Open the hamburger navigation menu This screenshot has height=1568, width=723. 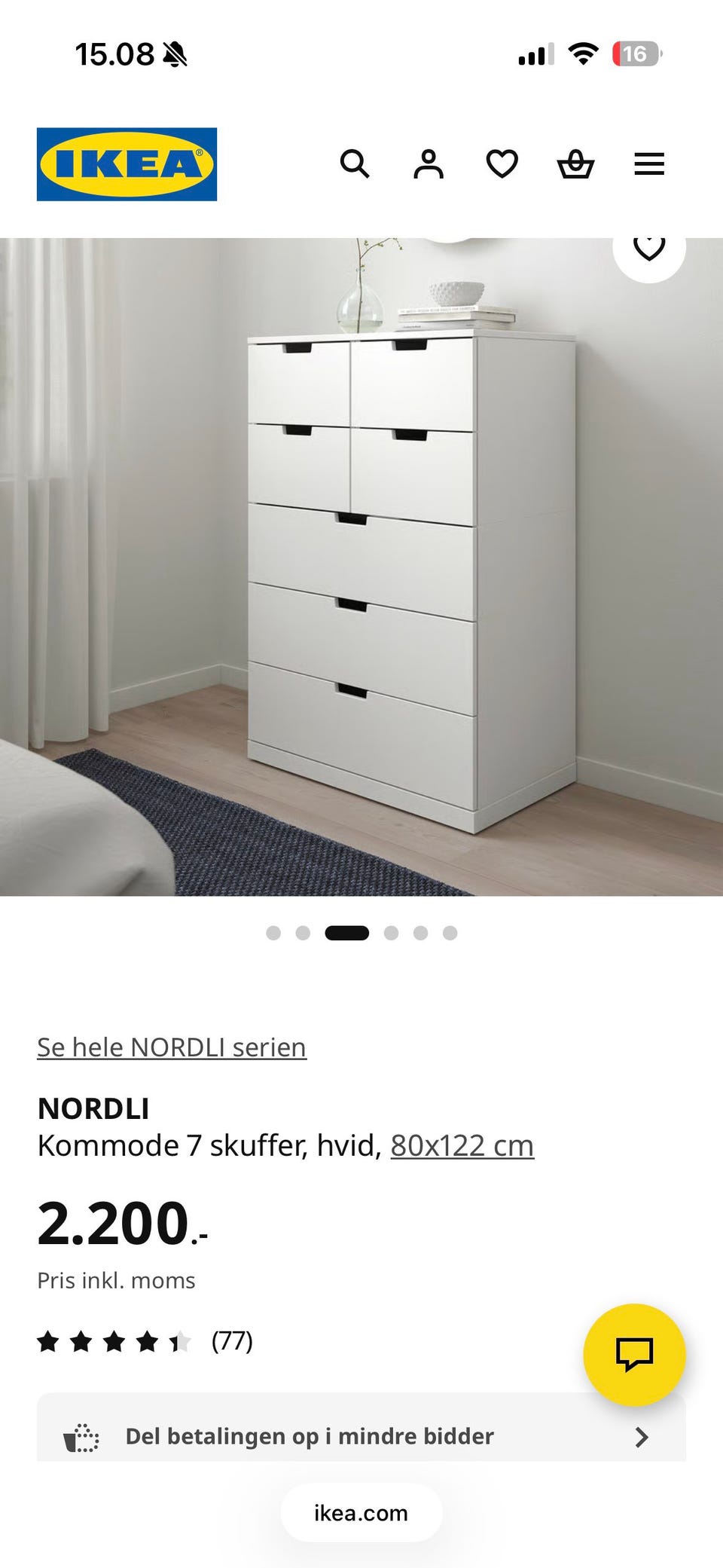click(648, 164)
